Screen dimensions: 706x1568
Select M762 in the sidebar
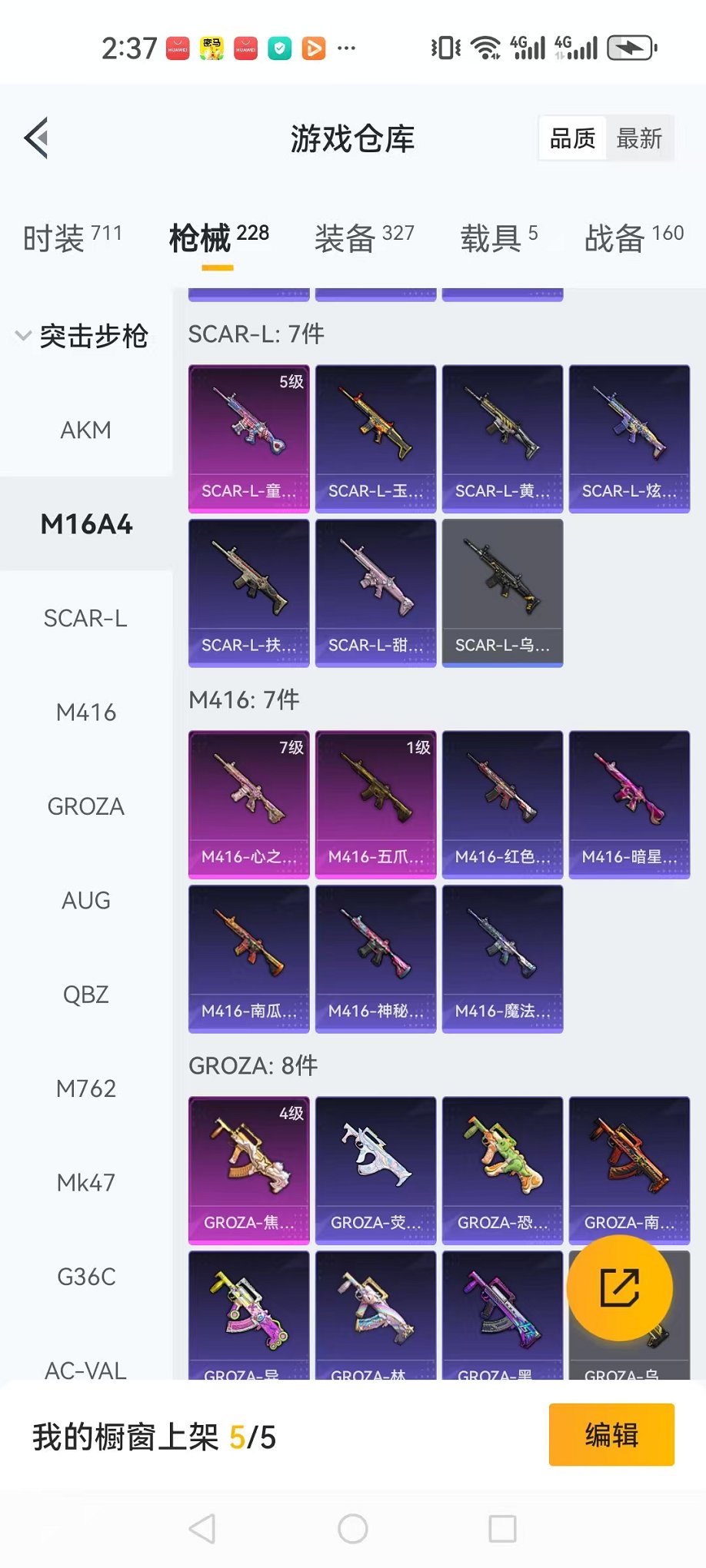85,1089
